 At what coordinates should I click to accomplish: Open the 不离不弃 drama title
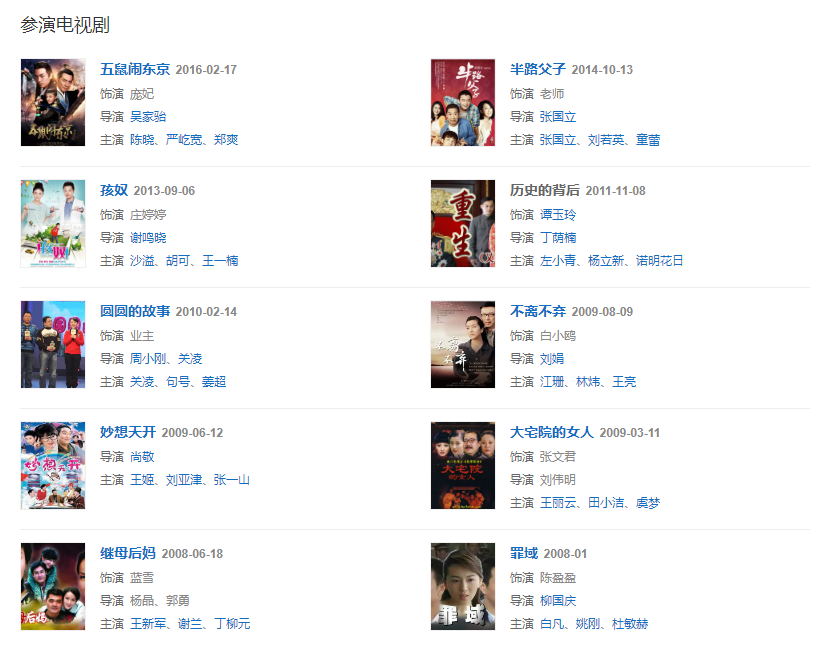click(538, 312)
